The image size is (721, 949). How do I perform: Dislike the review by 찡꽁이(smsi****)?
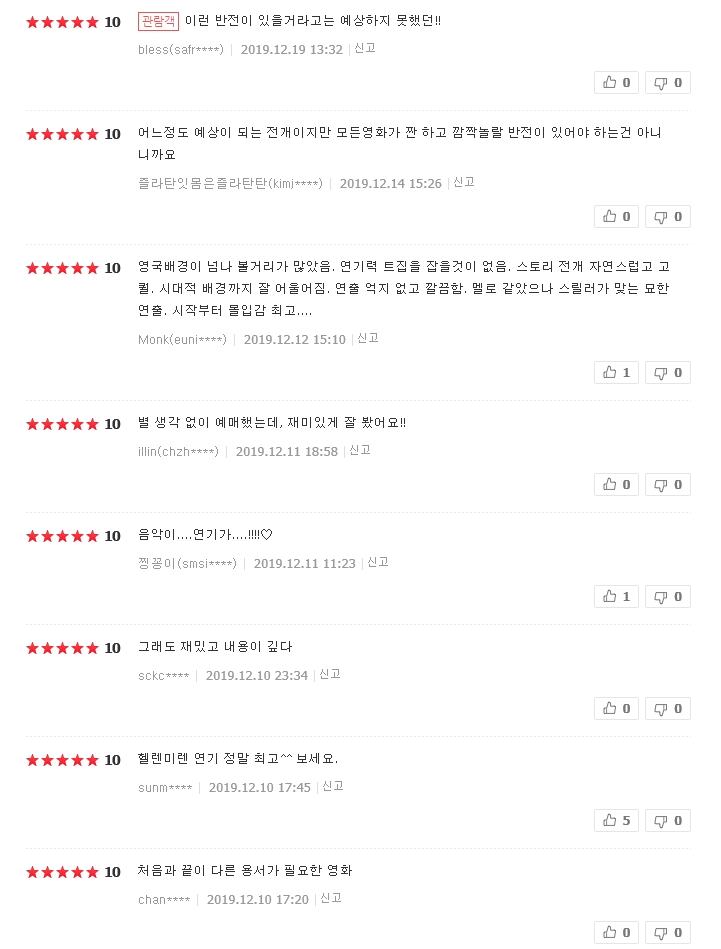pyautogui.click(x=667, y=597)
